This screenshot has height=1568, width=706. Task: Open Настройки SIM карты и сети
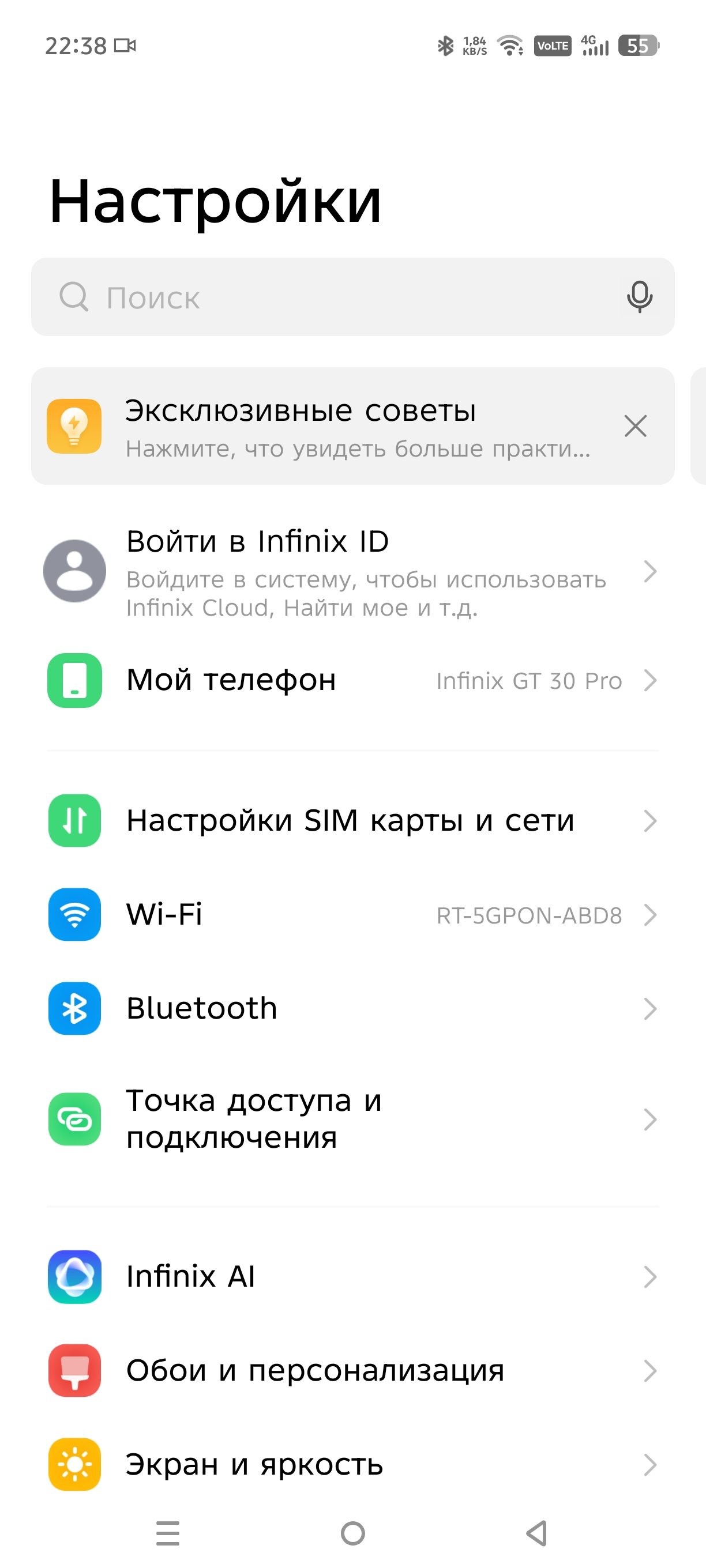point(352,820)
